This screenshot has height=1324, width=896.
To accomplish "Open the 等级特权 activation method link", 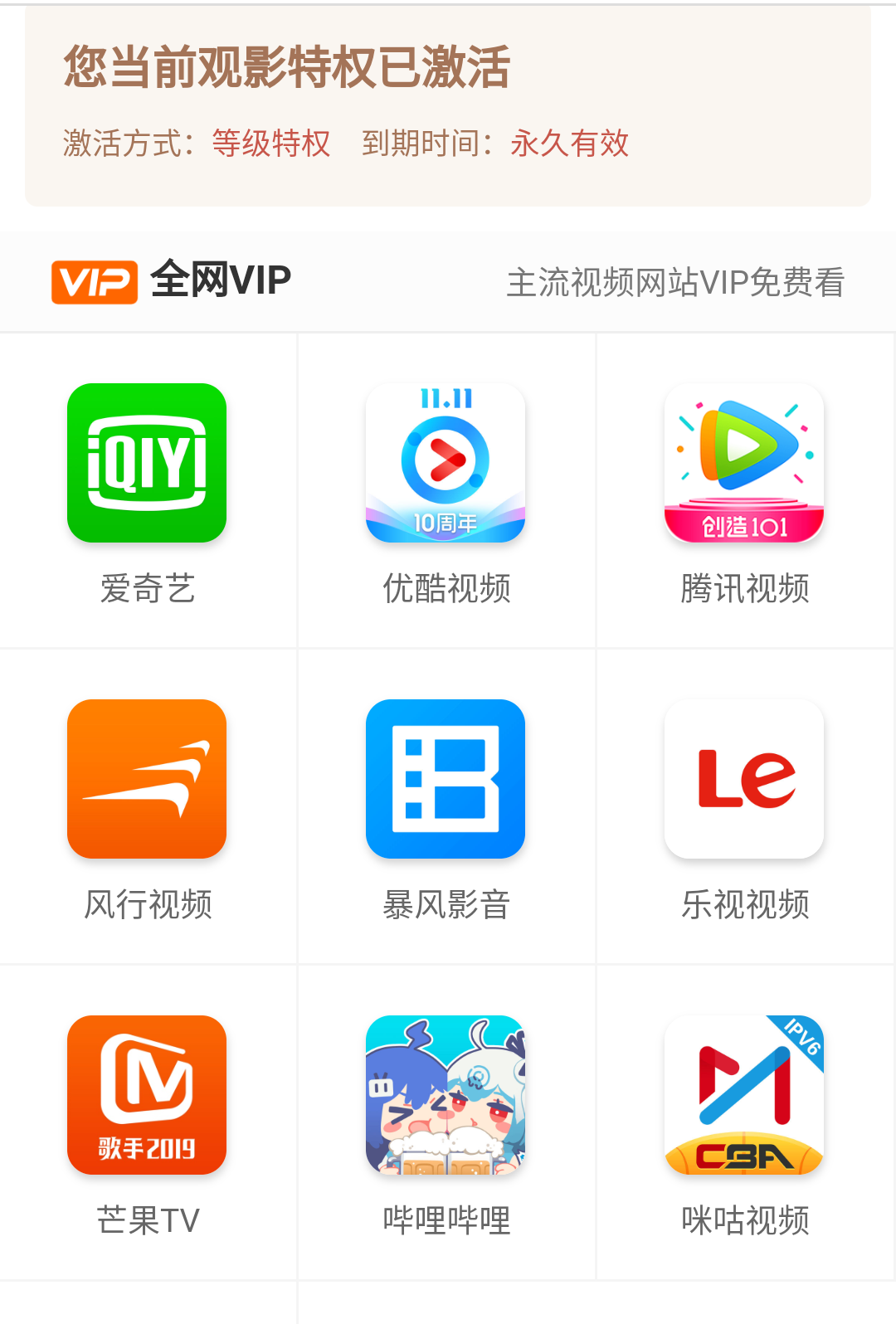I will [271, 143].
